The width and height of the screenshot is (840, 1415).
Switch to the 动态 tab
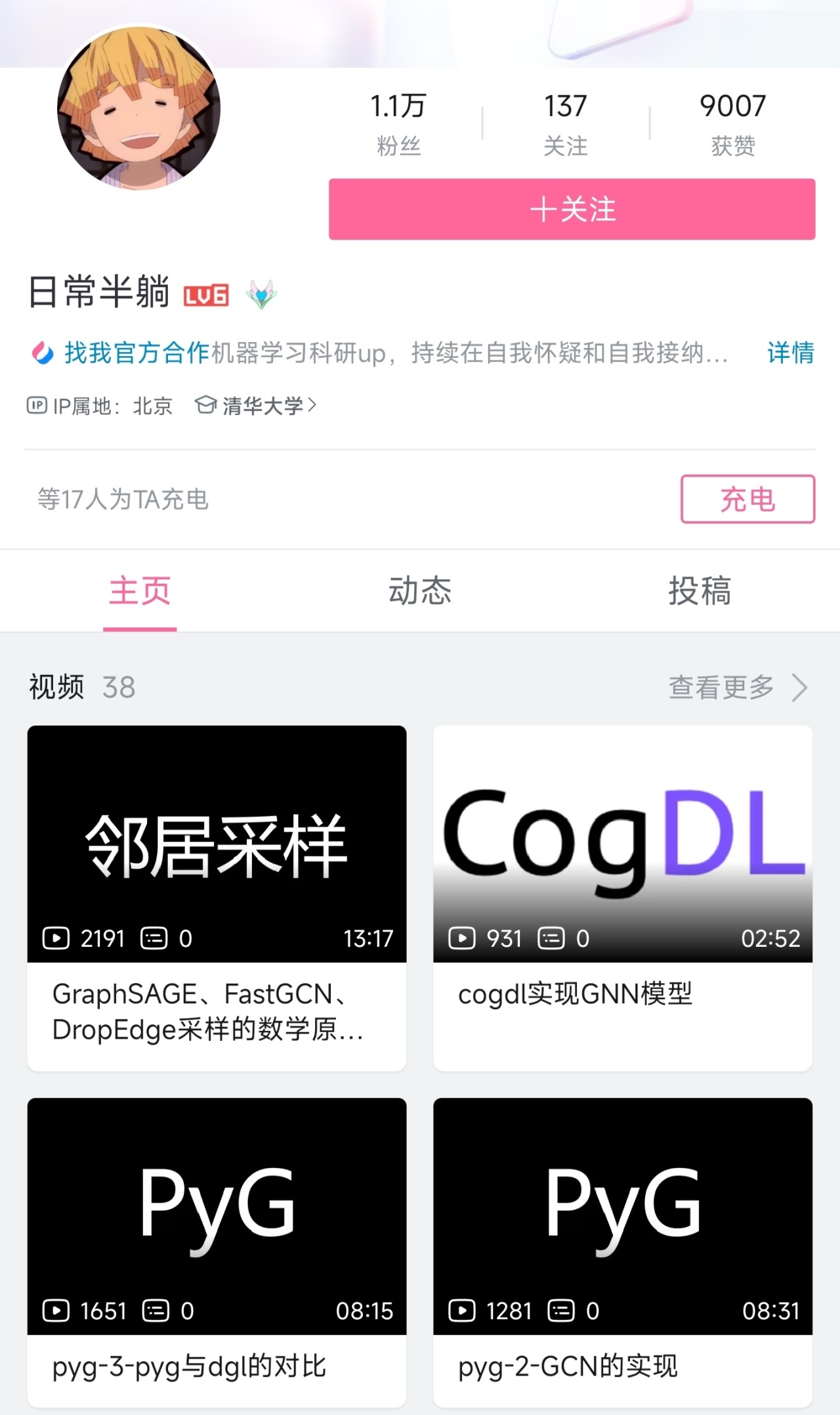click(x=420, y=590)
